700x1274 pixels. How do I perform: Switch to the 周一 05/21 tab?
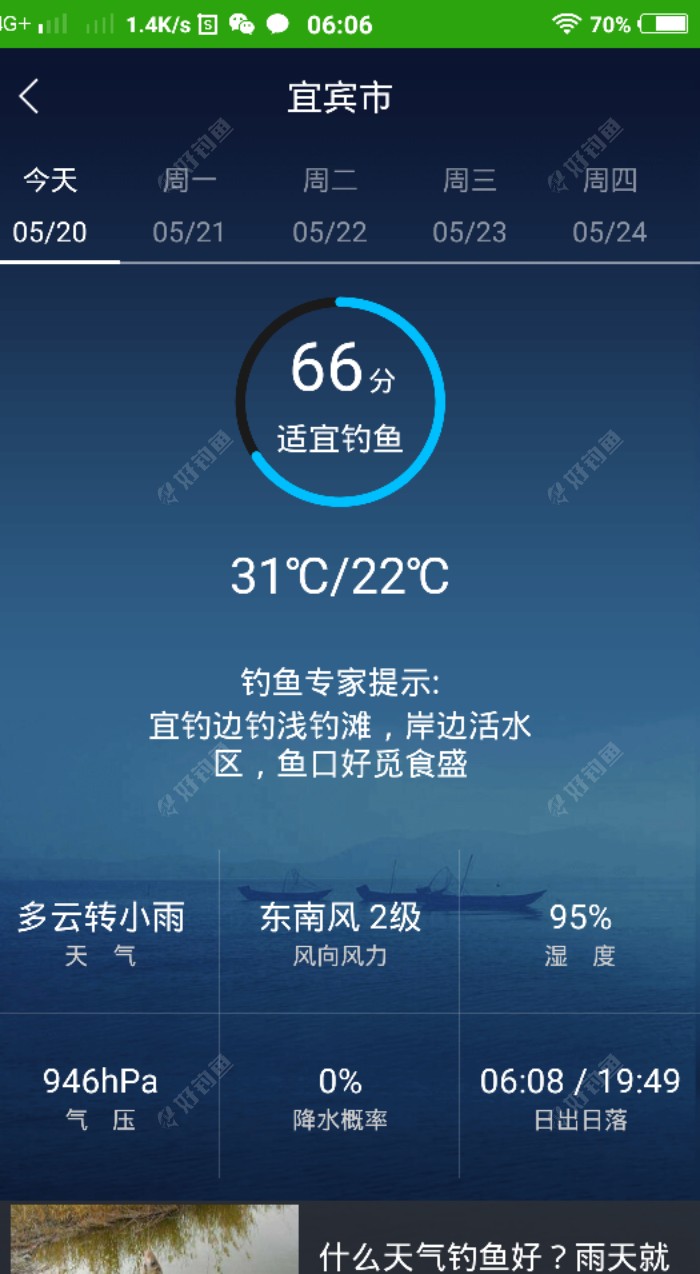[189, 206]
